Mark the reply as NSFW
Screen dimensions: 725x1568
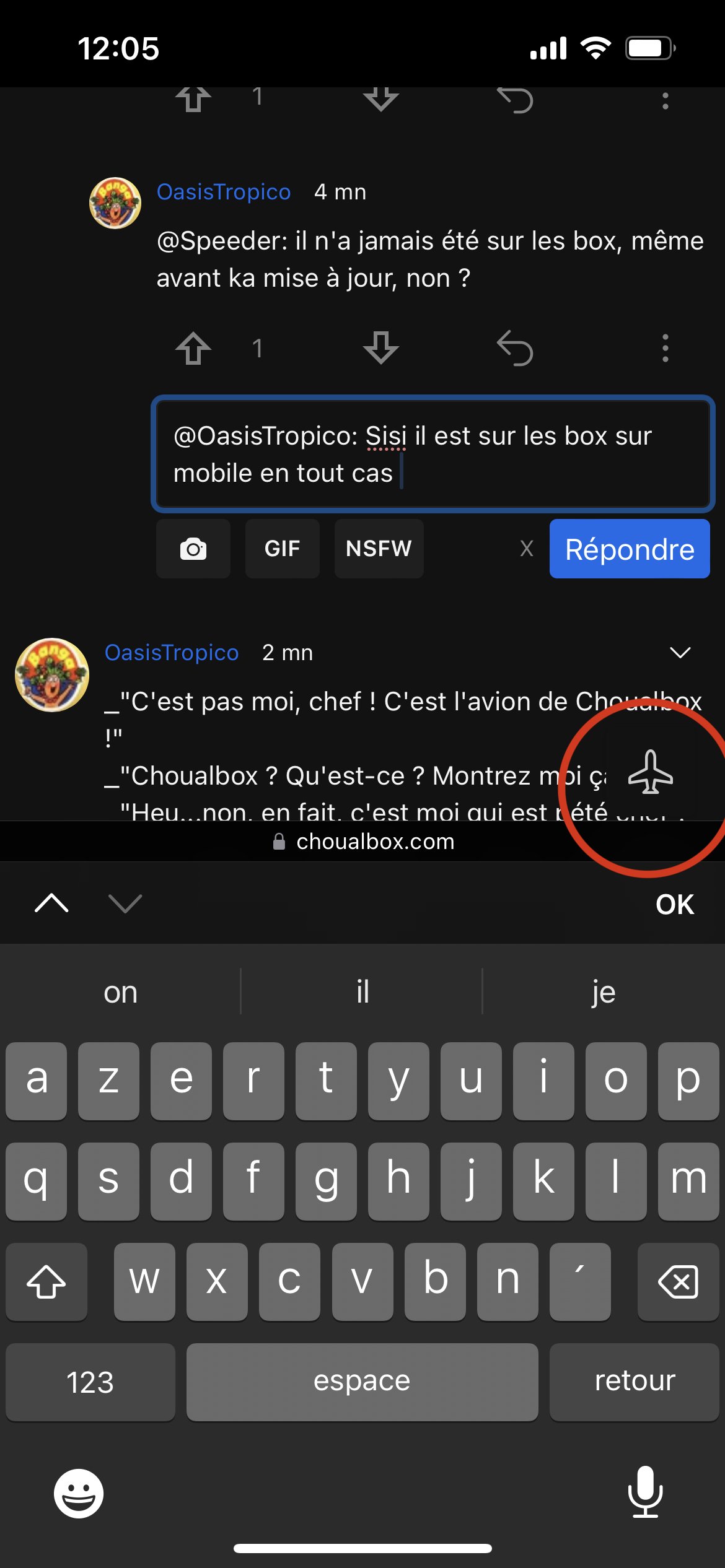(x=379, y=549)
